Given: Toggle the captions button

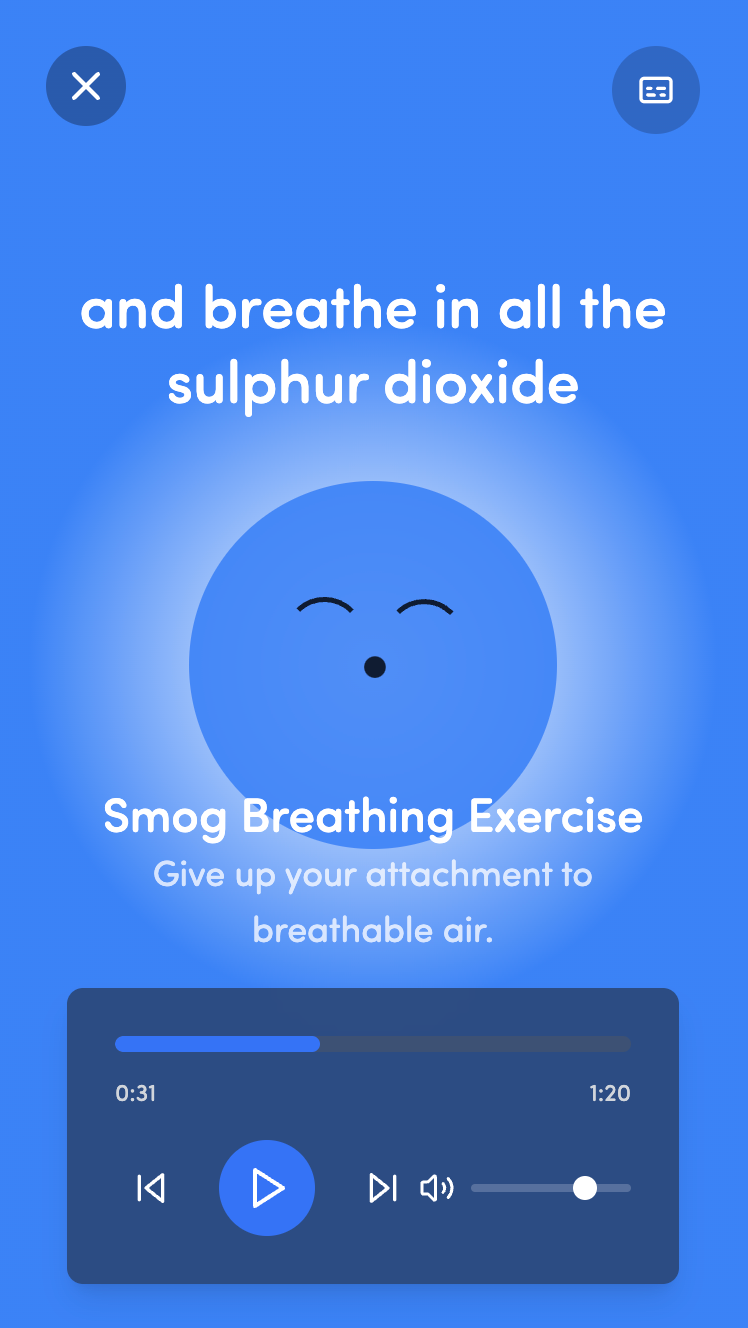Looking at the screenshot, I should click(x=656, y=90).
